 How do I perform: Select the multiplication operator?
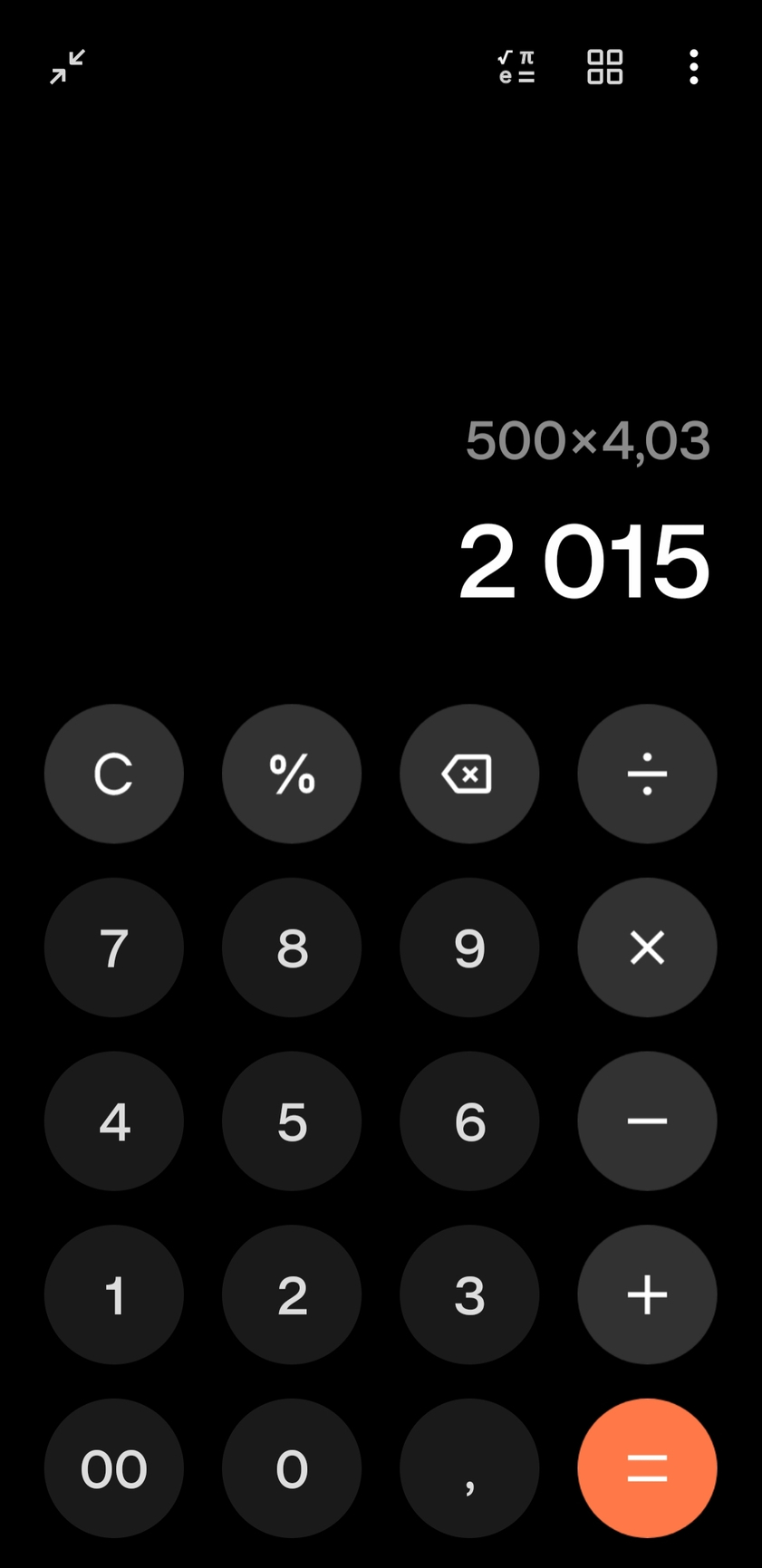tap(647, 948)
